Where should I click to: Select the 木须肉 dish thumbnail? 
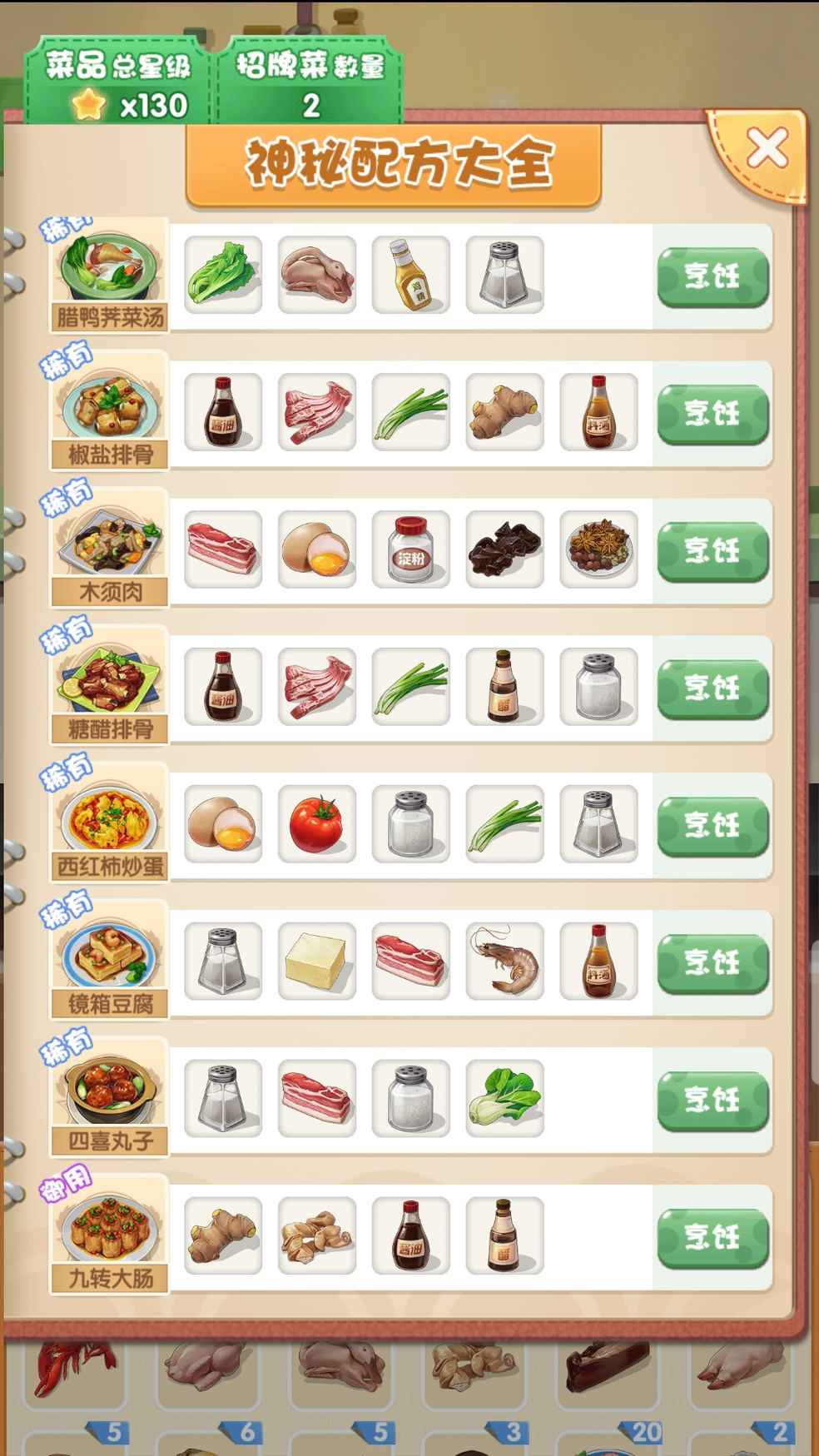[110, 550]
